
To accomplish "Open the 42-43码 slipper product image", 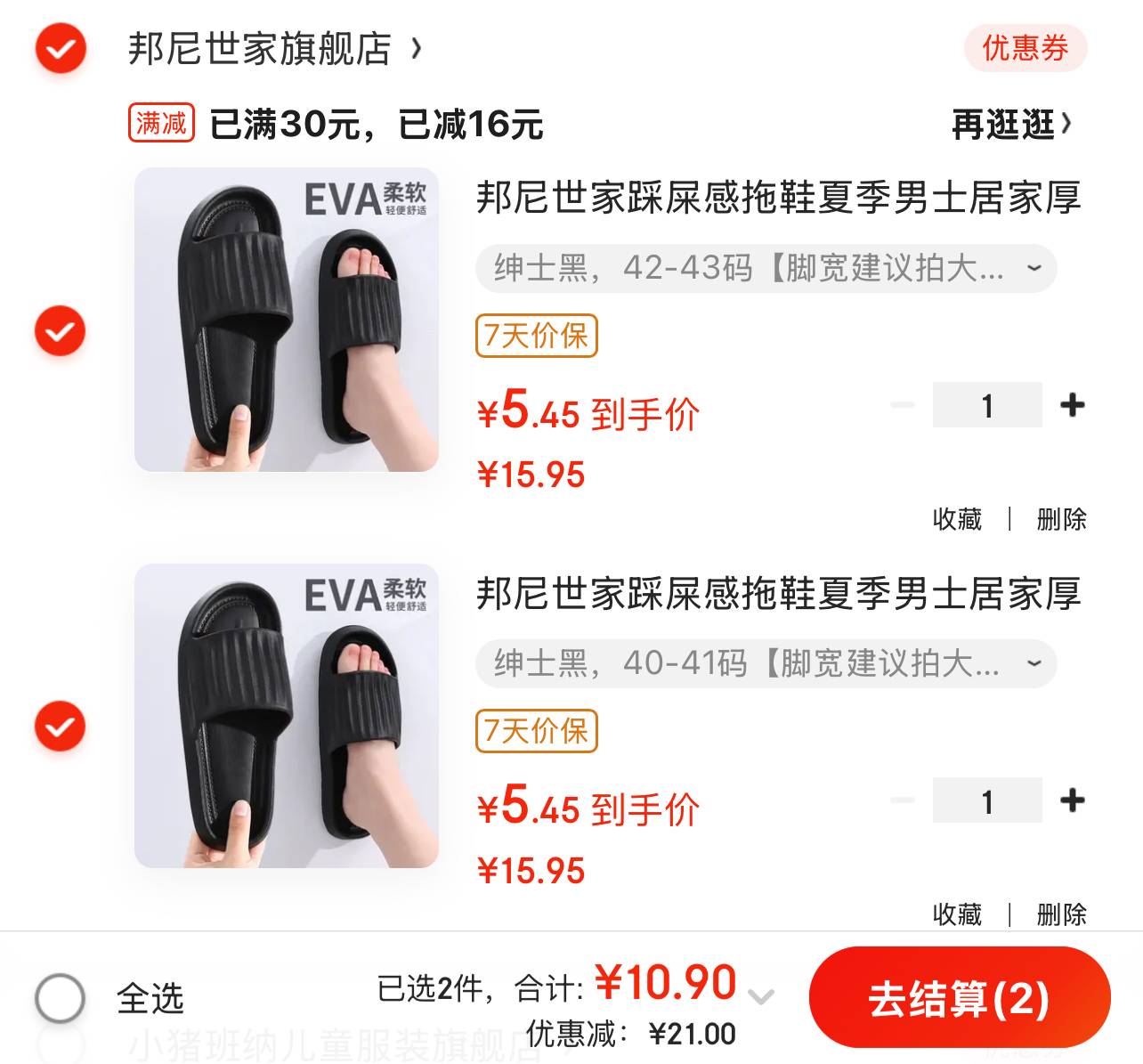I will (x=286, y=320).
